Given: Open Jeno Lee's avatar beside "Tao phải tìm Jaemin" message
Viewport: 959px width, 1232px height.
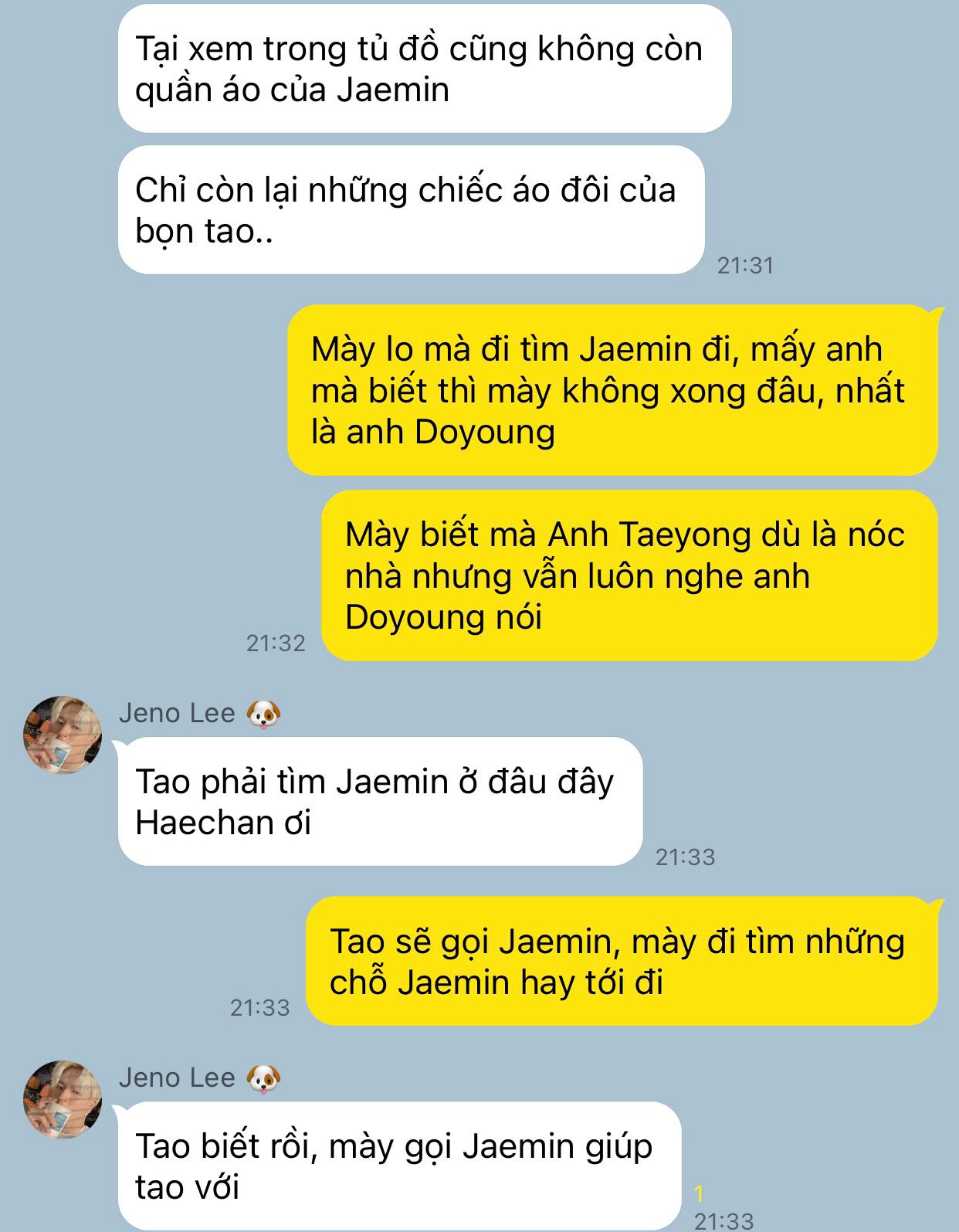Looking at the screenshot, I should coord(63,735).
